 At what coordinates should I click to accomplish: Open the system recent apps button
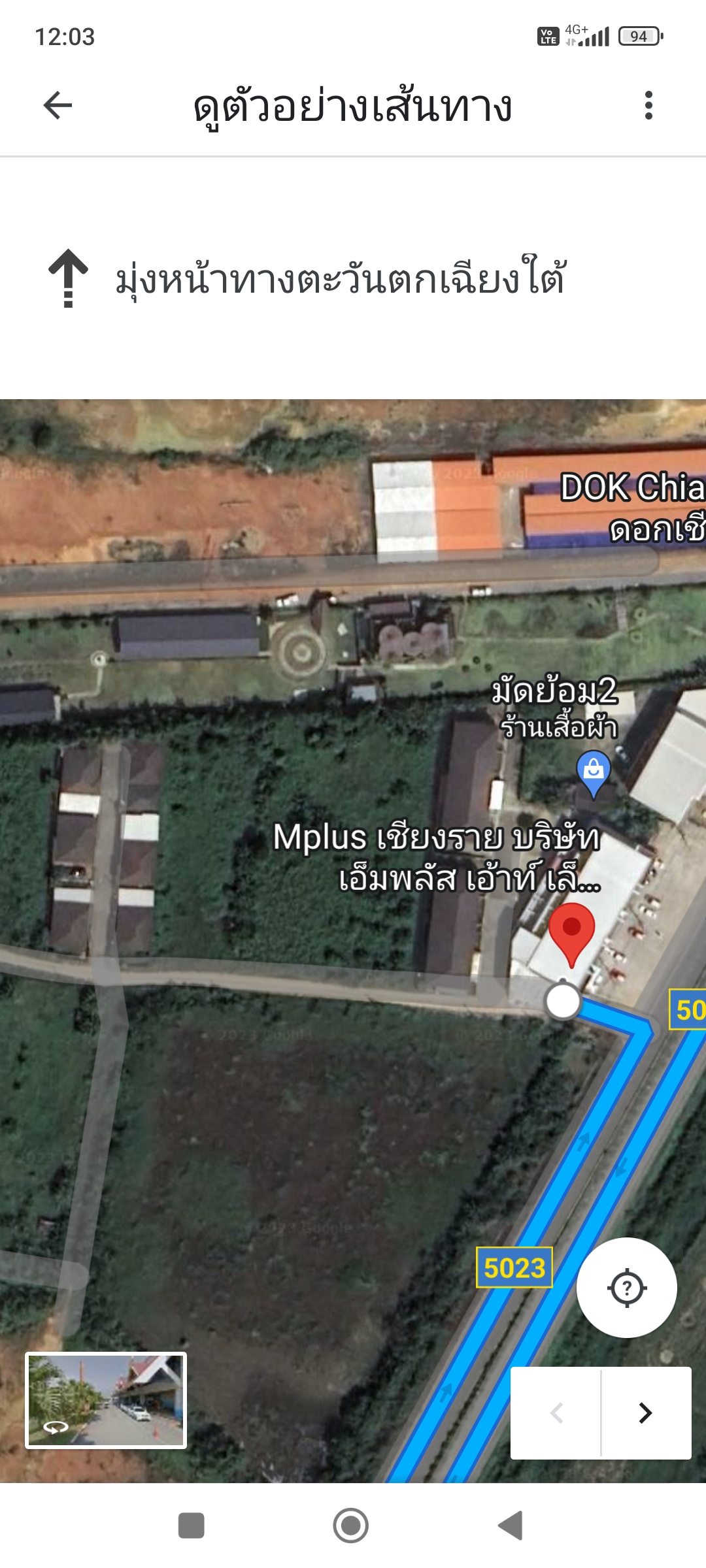point(191,1526)
